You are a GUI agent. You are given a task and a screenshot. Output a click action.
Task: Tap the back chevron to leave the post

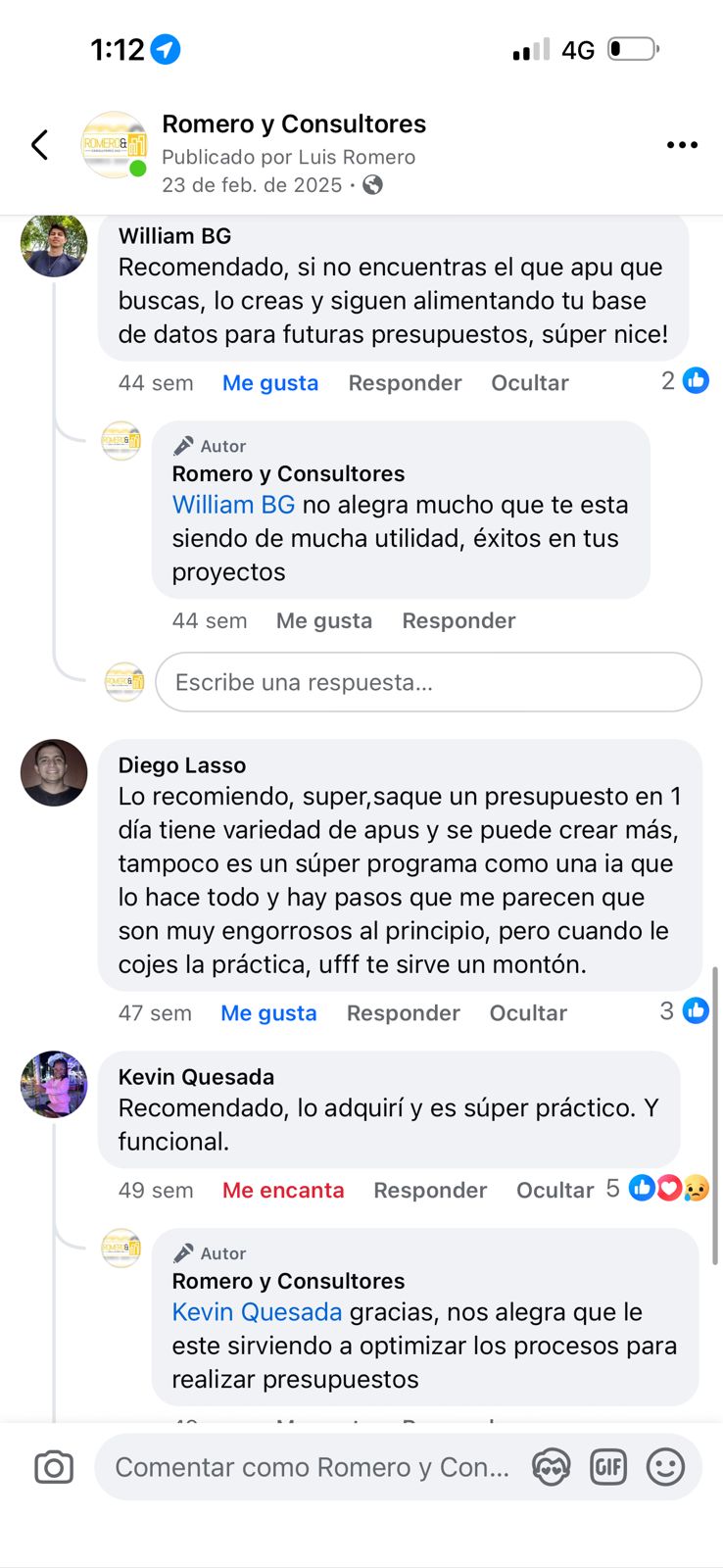tap(38, 143)
